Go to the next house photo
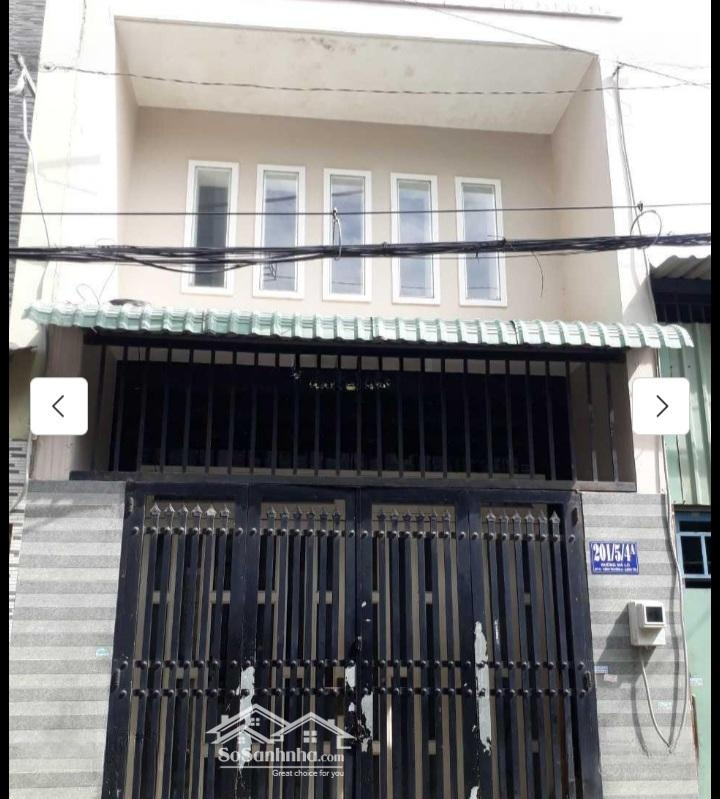720x799 pixels. click(660, 406)
